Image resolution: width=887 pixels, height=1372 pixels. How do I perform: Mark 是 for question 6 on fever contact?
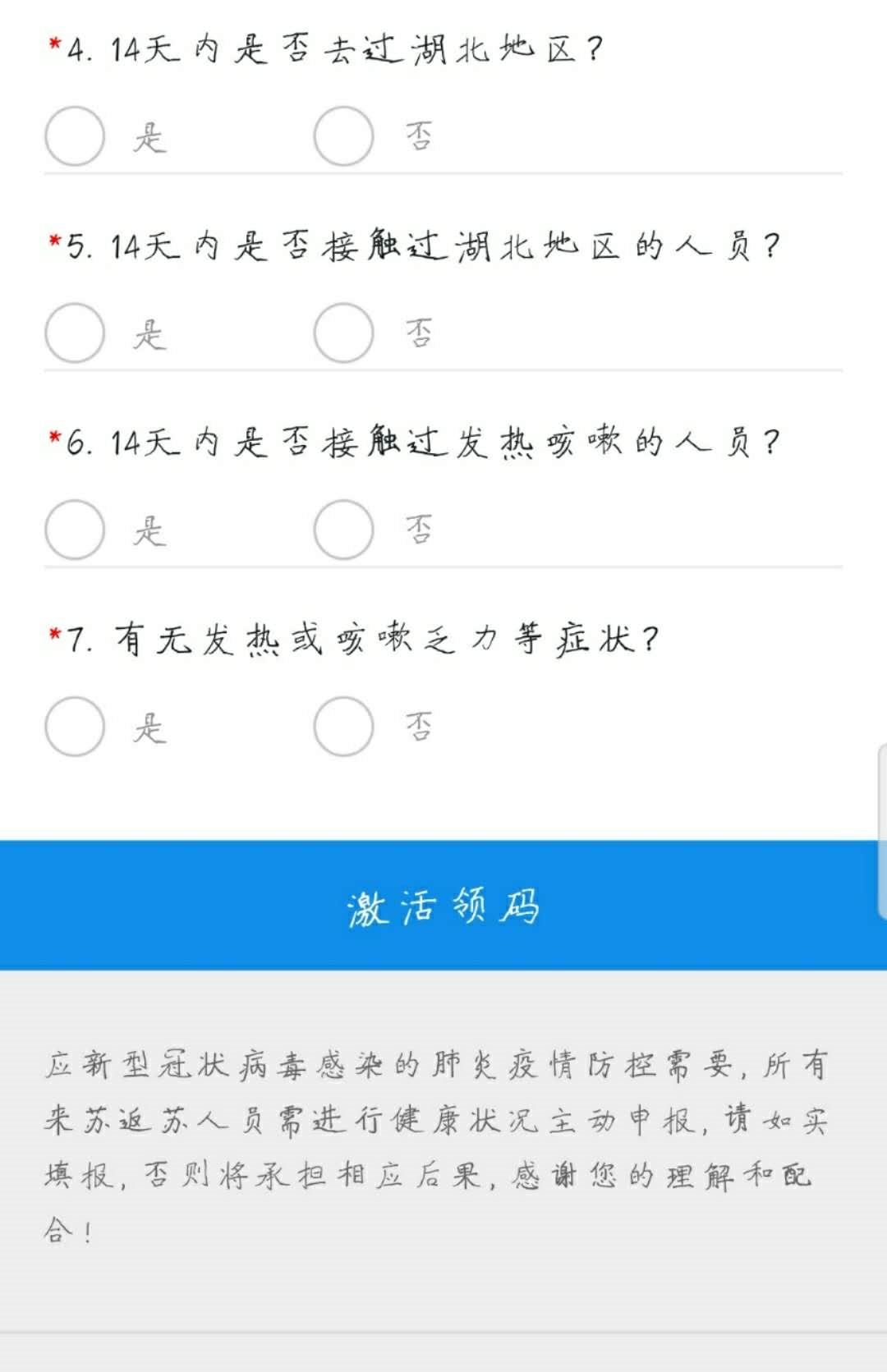[75, 530]
